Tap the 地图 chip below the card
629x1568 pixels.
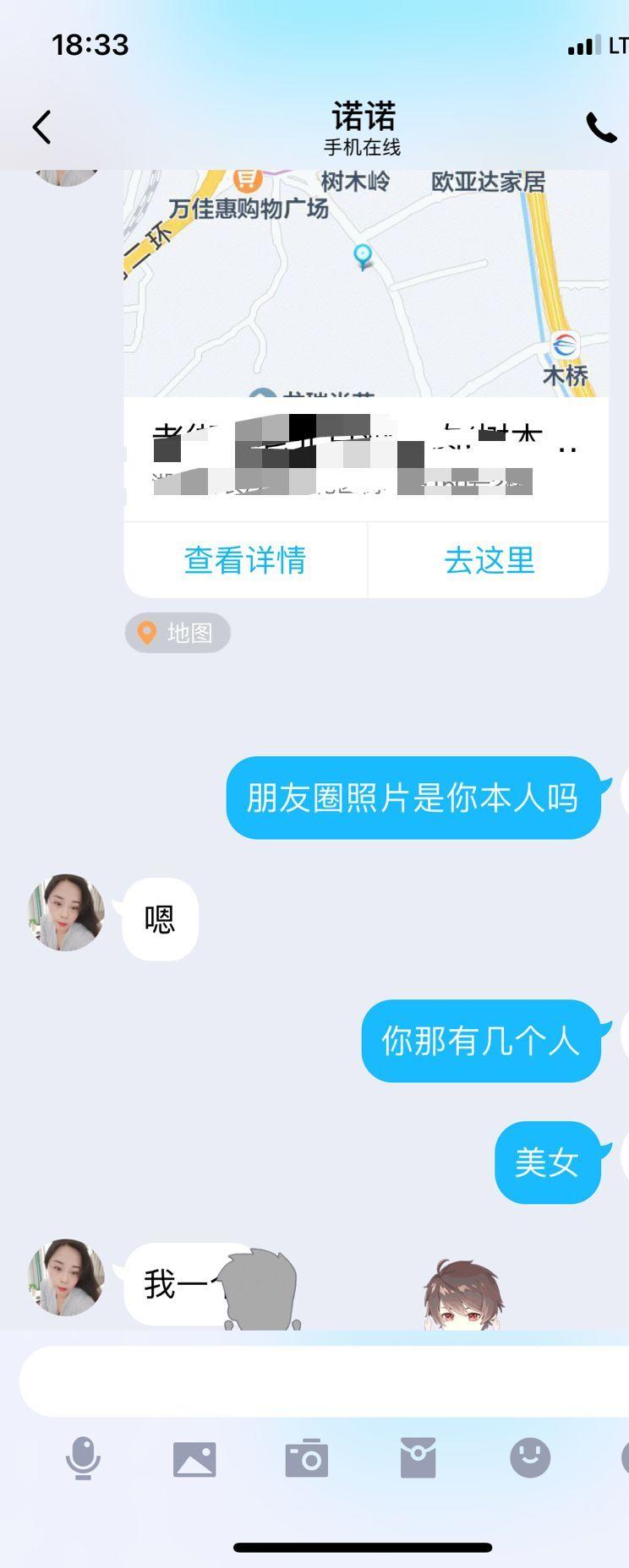point(178,633)
